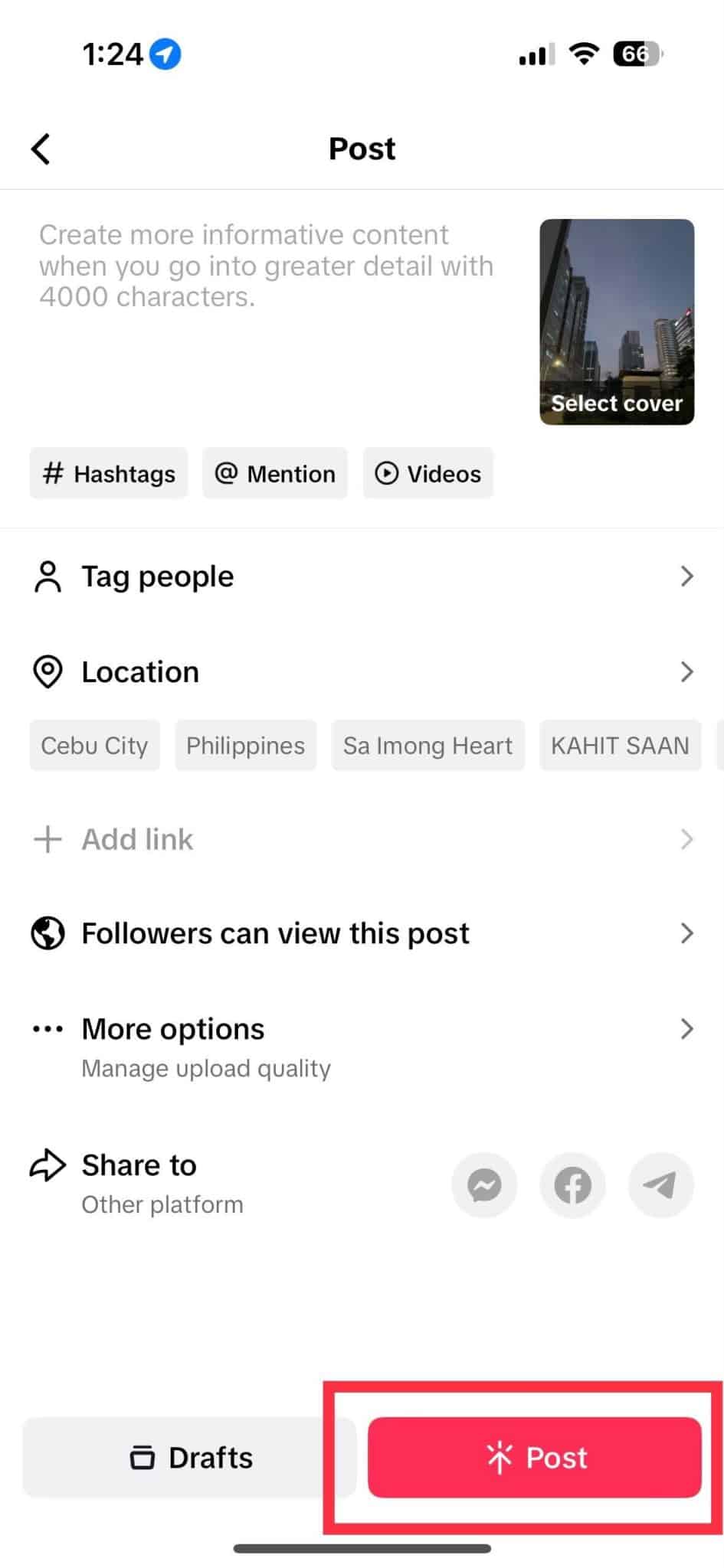
Task: Share the post to Telegram
Action: pos(660,1184)
